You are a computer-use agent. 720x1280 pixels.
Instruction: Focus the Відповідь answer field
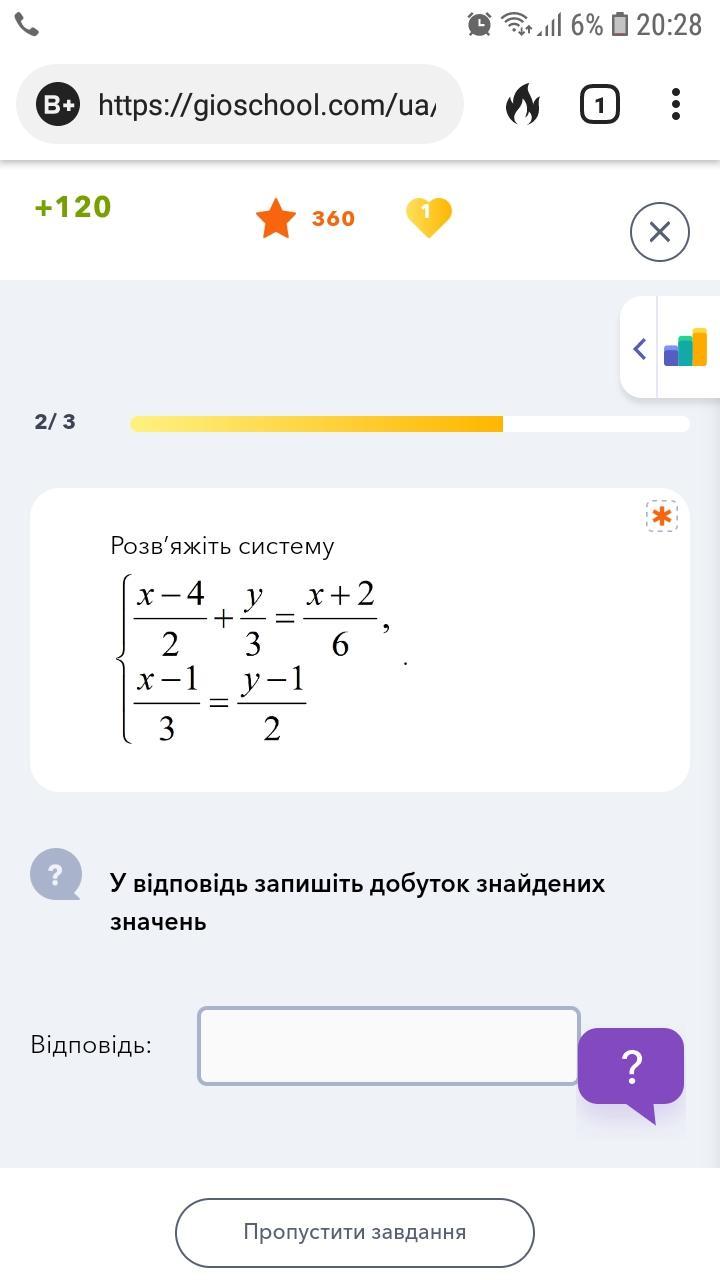pos(389,1046)
